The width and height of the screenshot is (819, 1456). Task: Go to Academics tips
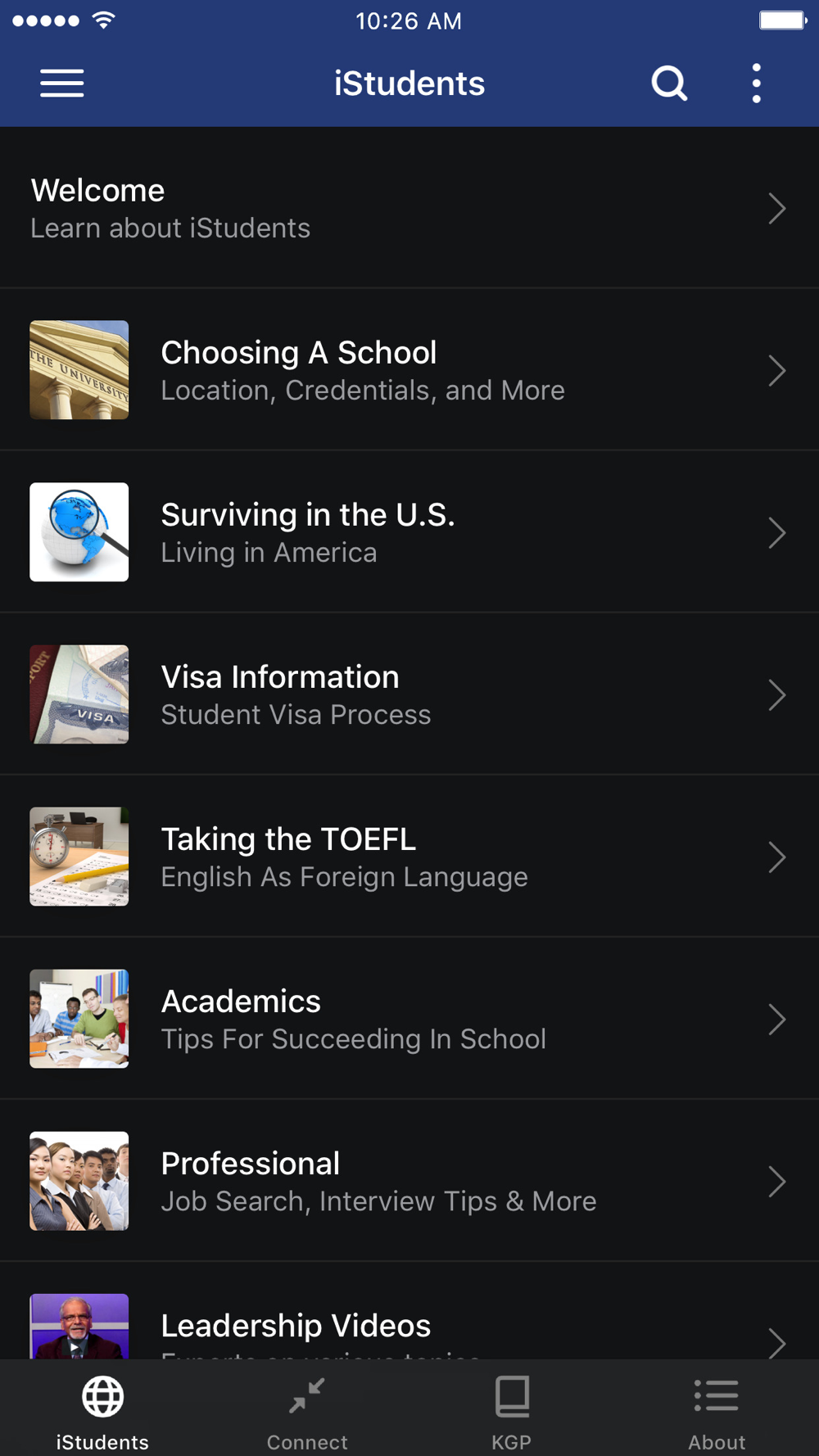pos(409,1019)
